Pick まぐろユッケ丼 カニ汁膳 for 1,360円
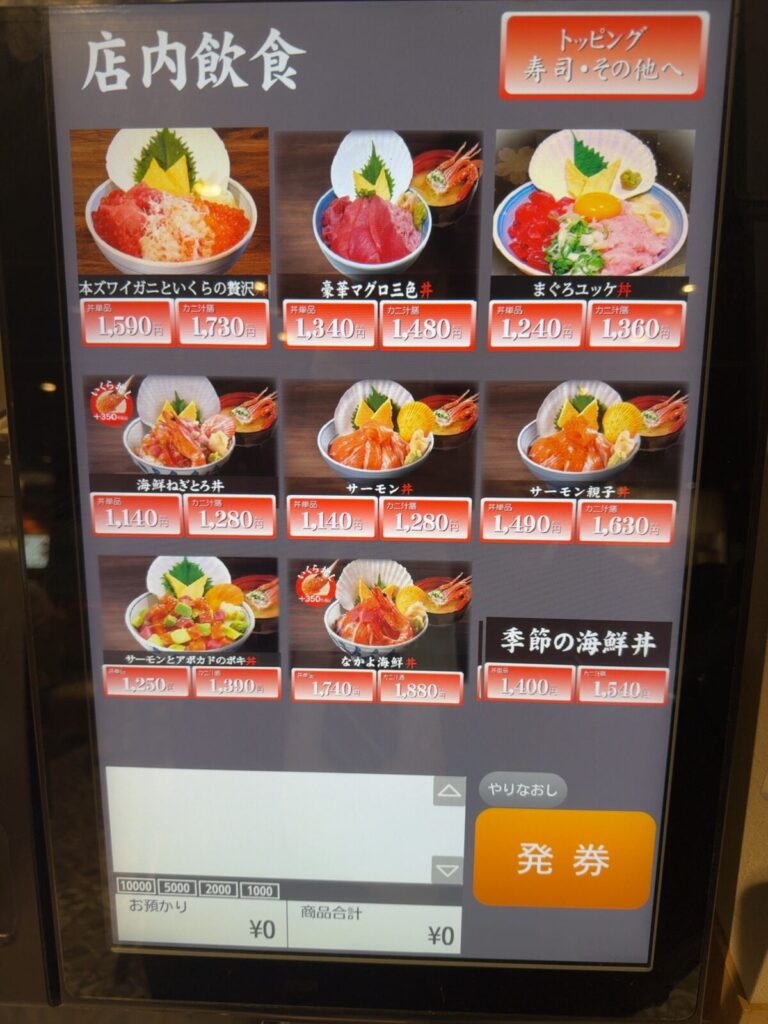Screen dimensions: 768x1024 [636, 325]
